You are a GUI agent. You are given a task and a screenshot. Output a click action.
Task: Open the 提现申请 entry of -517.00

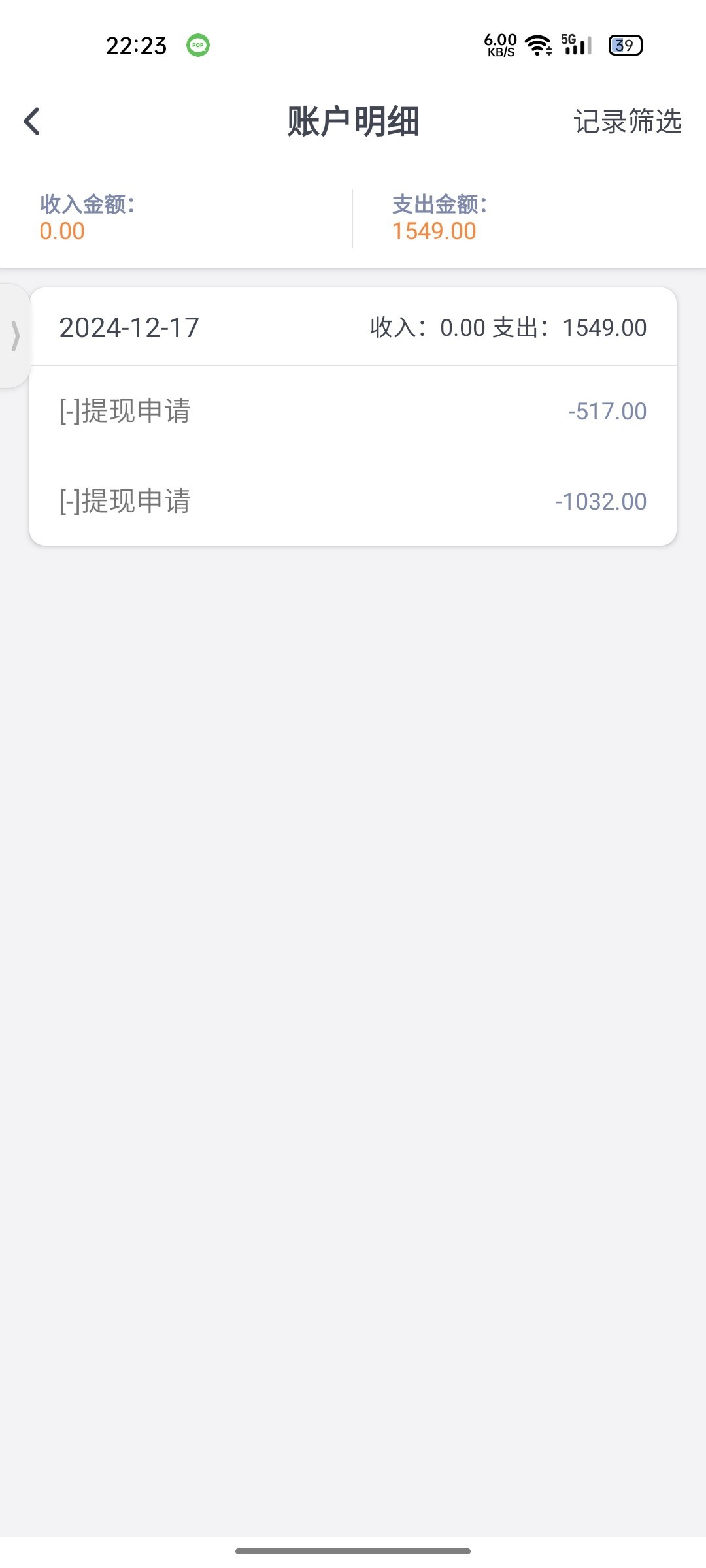(353, 411)
